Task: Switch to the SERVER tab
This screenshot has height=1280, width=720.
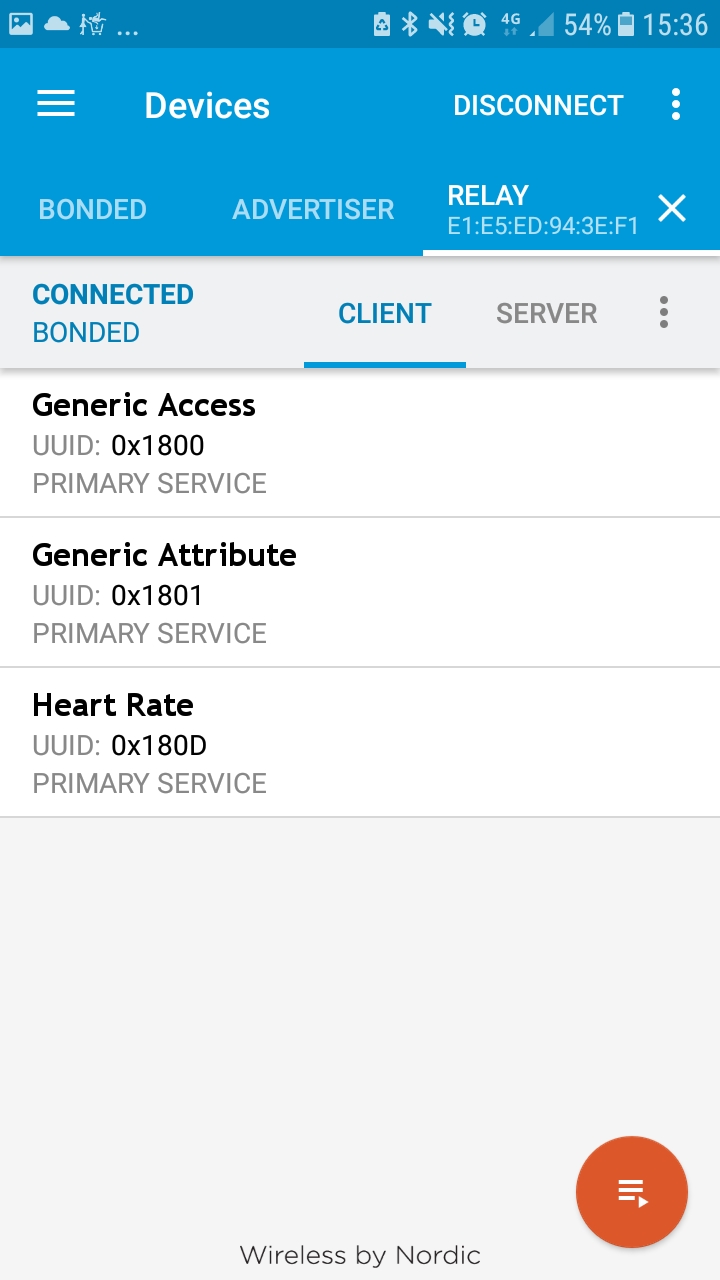Action: (x=546, y=314)
